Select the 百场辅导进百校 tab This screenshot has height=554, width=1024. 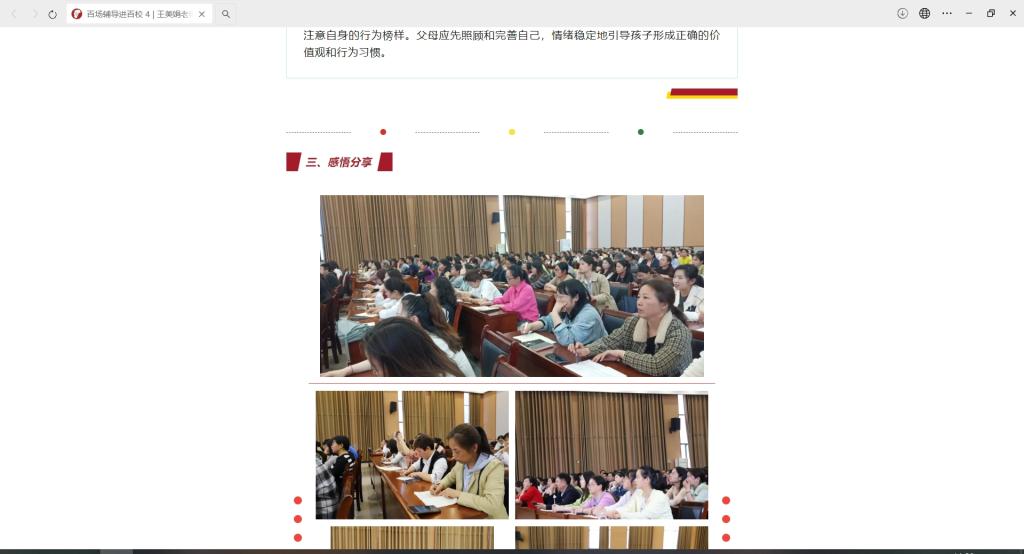136,14
